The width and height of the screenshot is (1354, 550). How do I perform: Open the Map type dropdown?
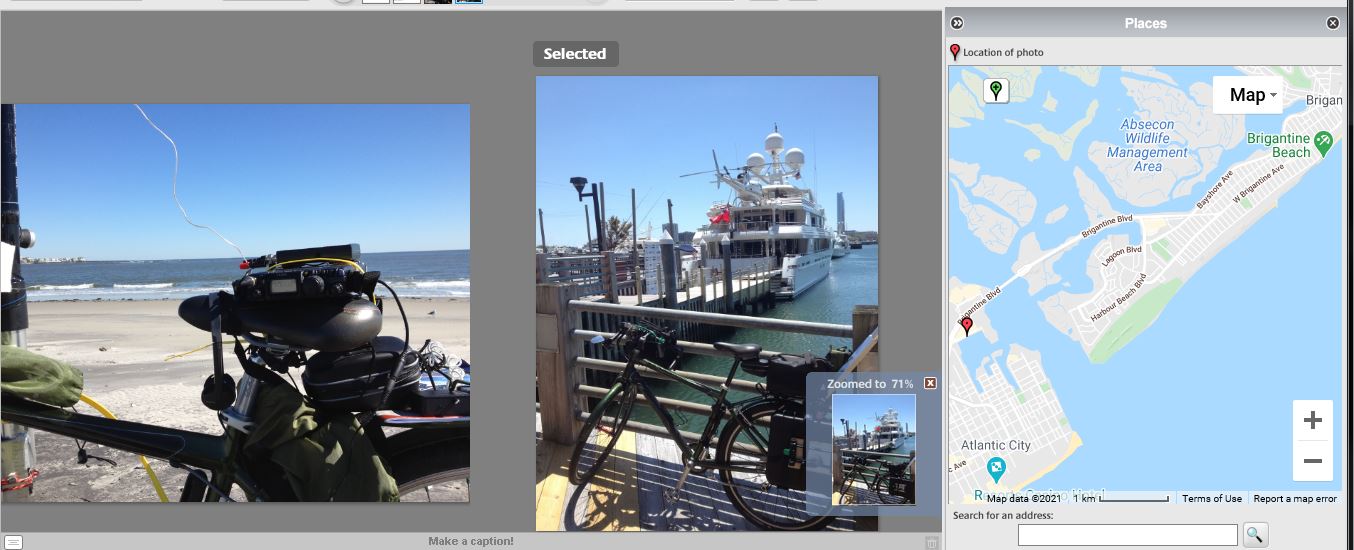click(x=1248, y=95)
